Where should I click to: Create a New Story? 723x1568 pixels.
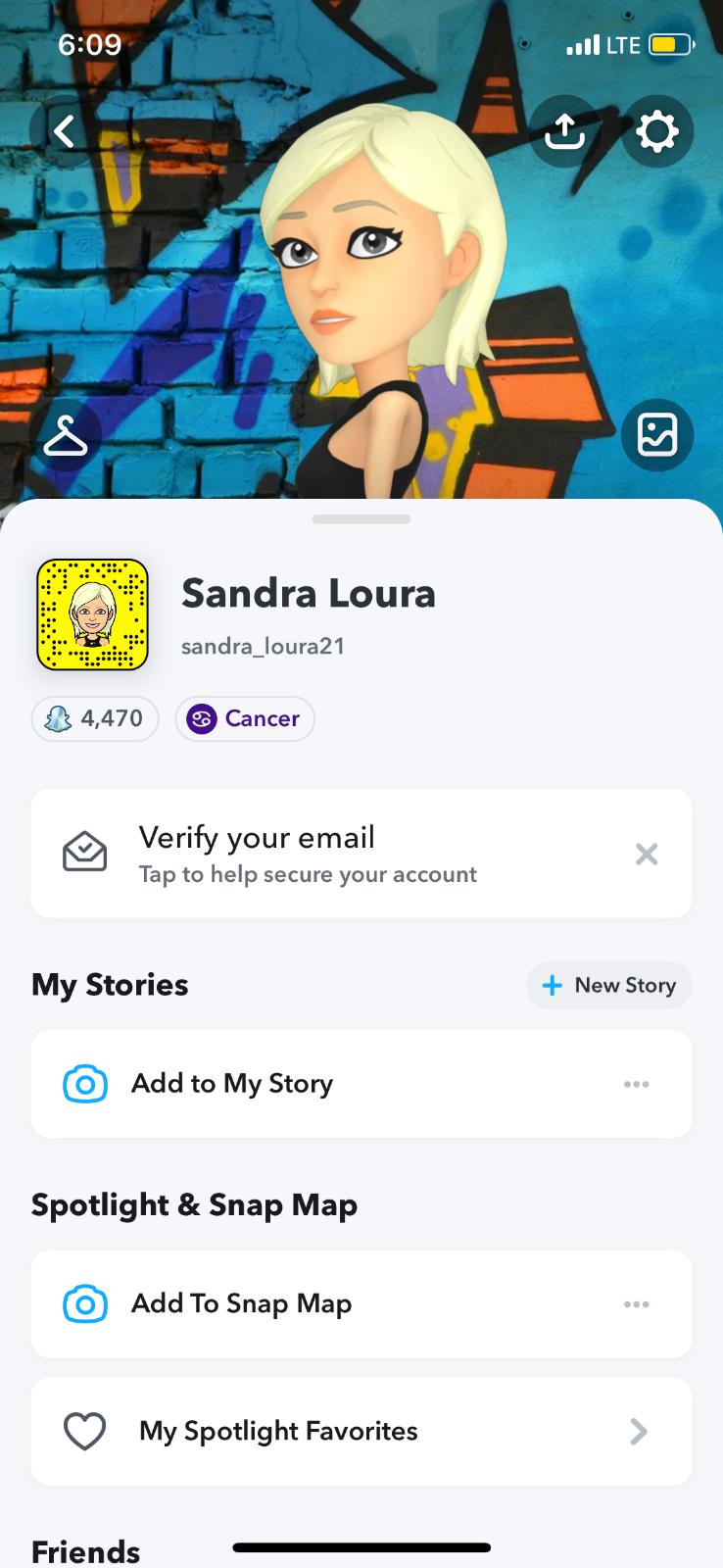click(609, 985)
